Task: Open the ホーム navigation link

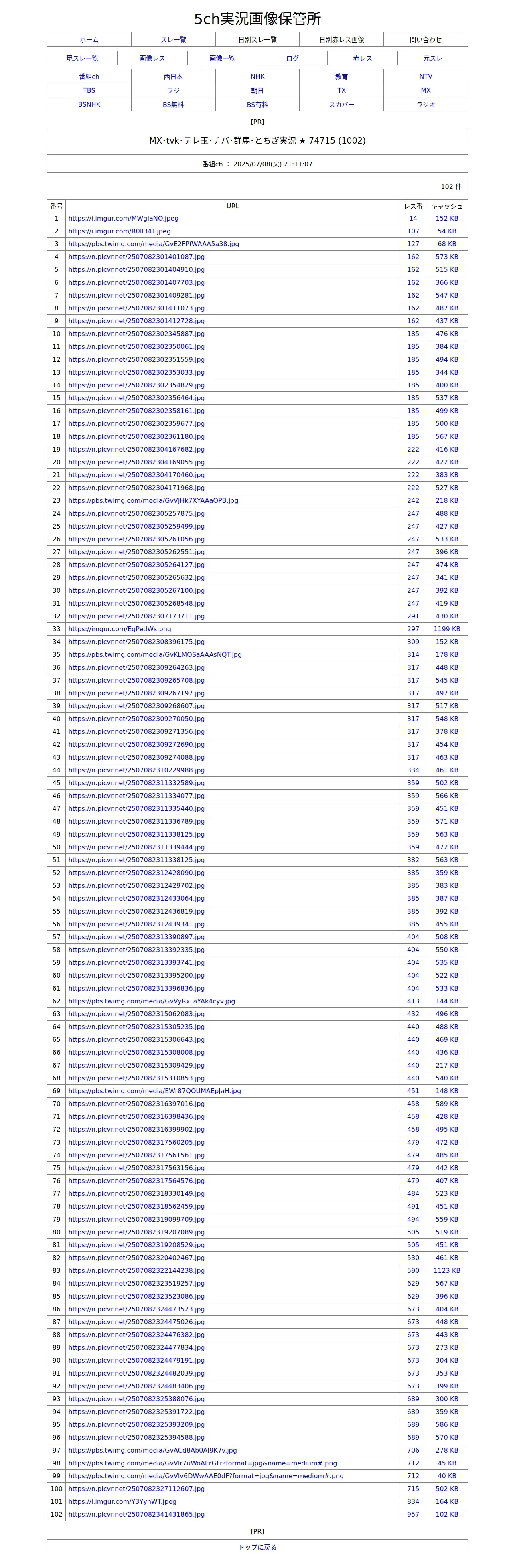Action: (x=89, y=40)
